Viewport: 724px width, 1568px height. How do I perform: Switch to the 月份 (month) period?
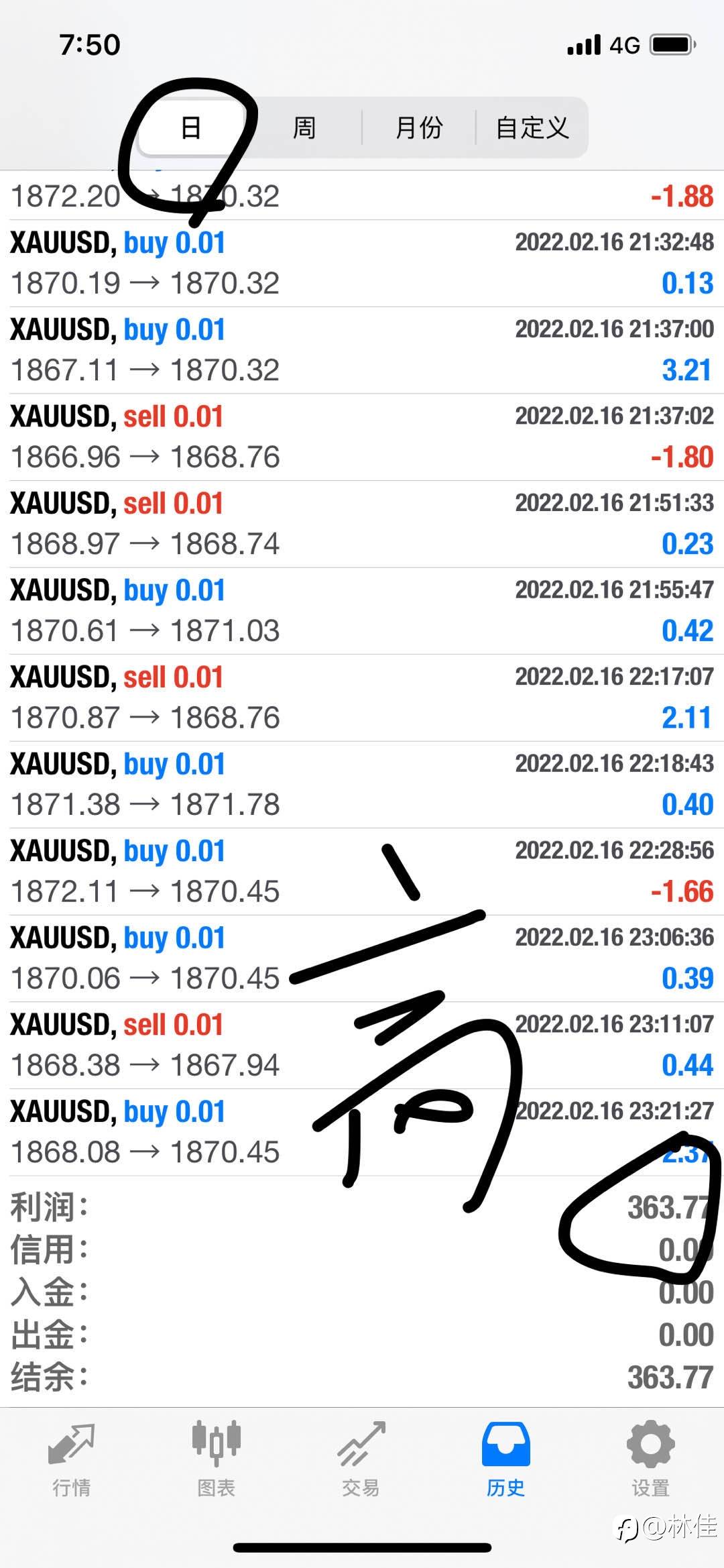(x=419, y=127)
